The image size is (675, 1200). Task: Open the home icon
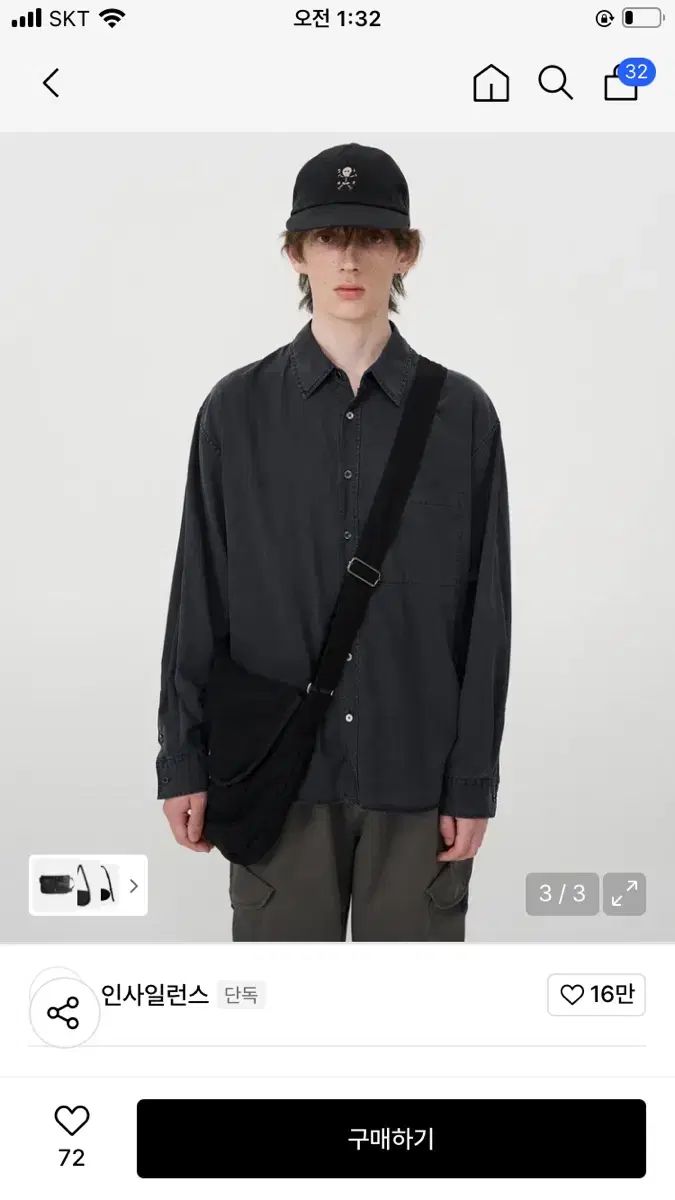(491, 83)
